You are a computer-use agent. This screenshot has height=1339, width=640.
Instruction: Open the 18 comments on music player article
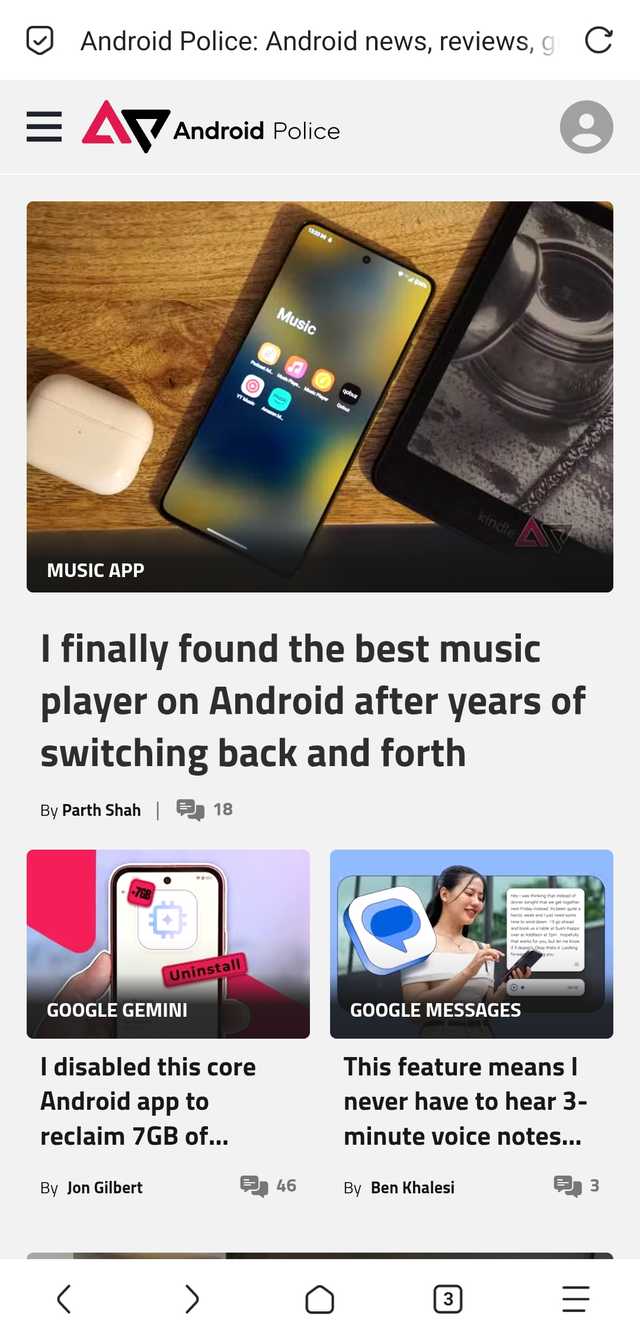[205, 809]
